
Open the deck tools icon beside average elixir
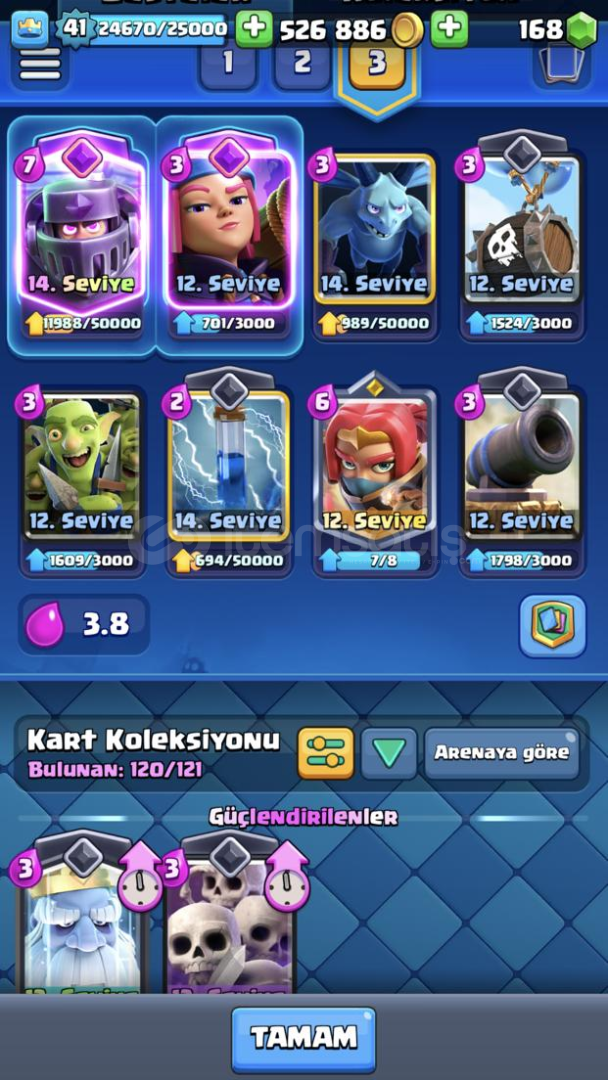pos(552,626)
